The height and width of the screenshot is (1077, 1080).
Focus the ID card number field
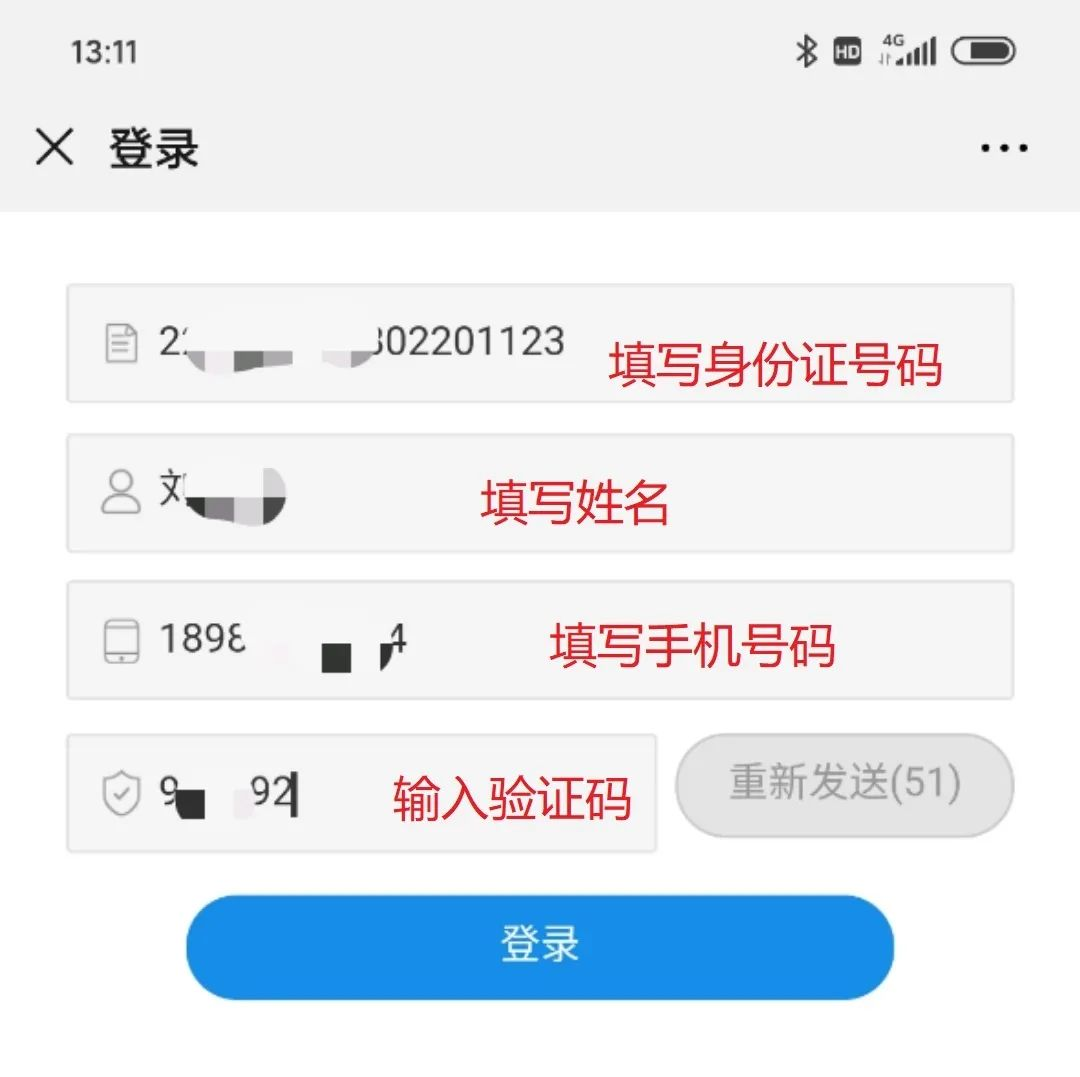click(540, 343)
